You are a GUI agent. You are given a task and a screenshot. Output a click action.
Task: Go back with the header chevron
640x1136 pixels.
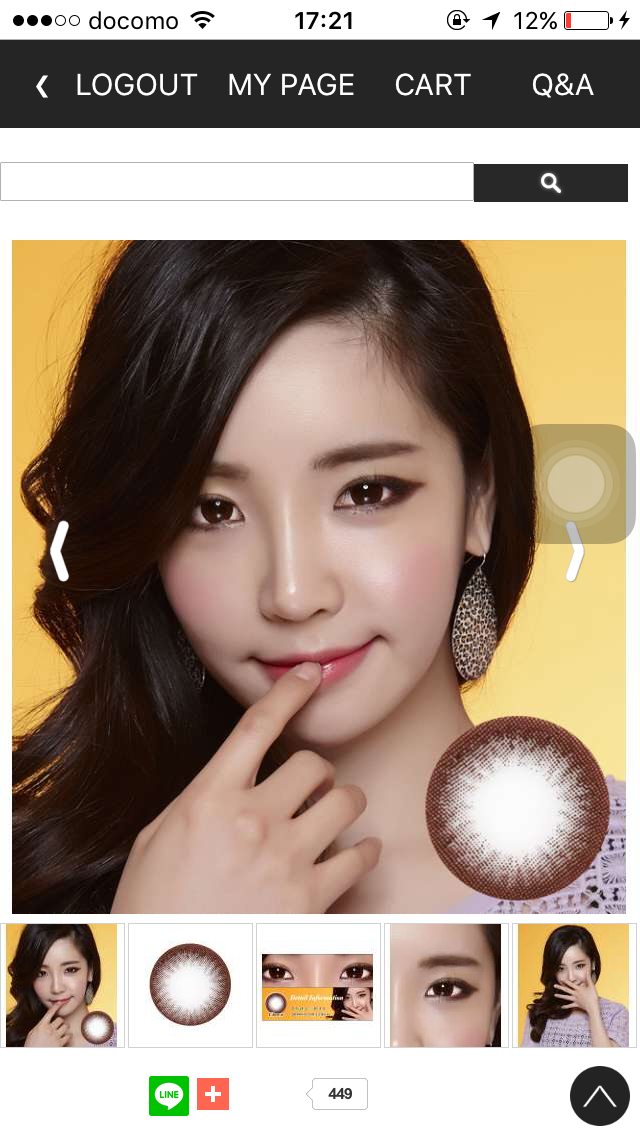pyautogui.click(x=41, y=86)
